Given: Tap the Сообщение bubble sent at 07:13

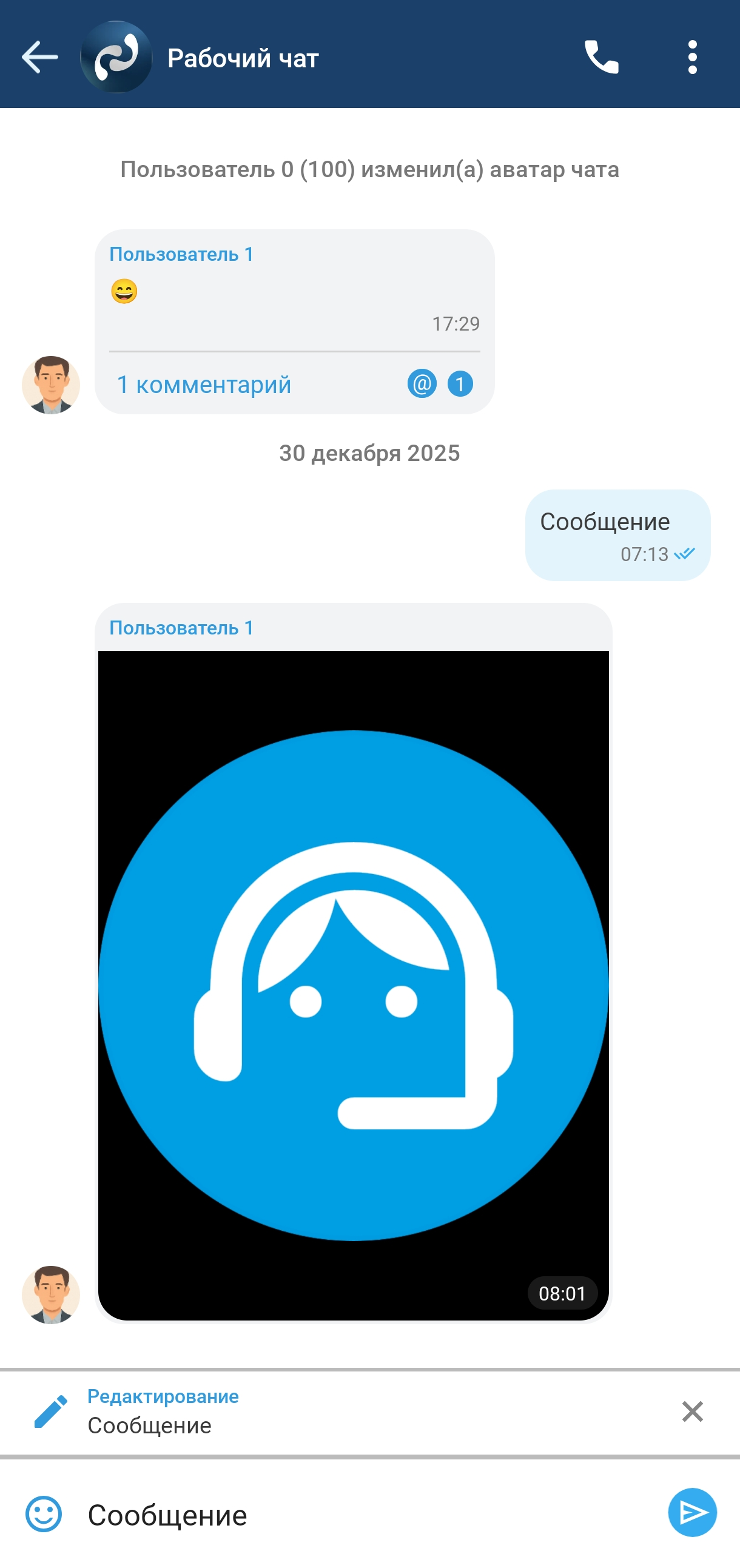Looking at the screenshot, I should [x=617, y=534].
